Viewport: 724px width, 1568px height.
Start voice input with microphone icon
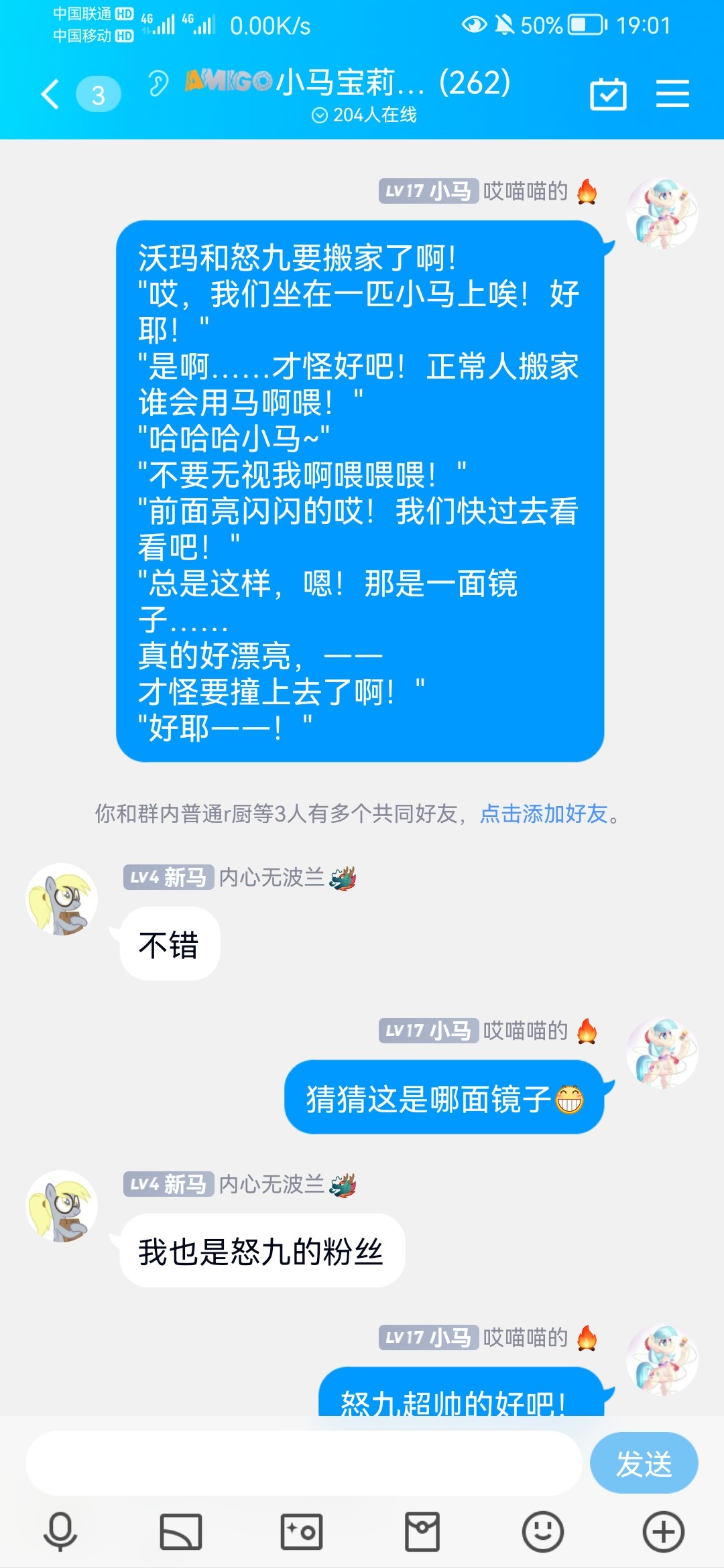coord(60,1532)
